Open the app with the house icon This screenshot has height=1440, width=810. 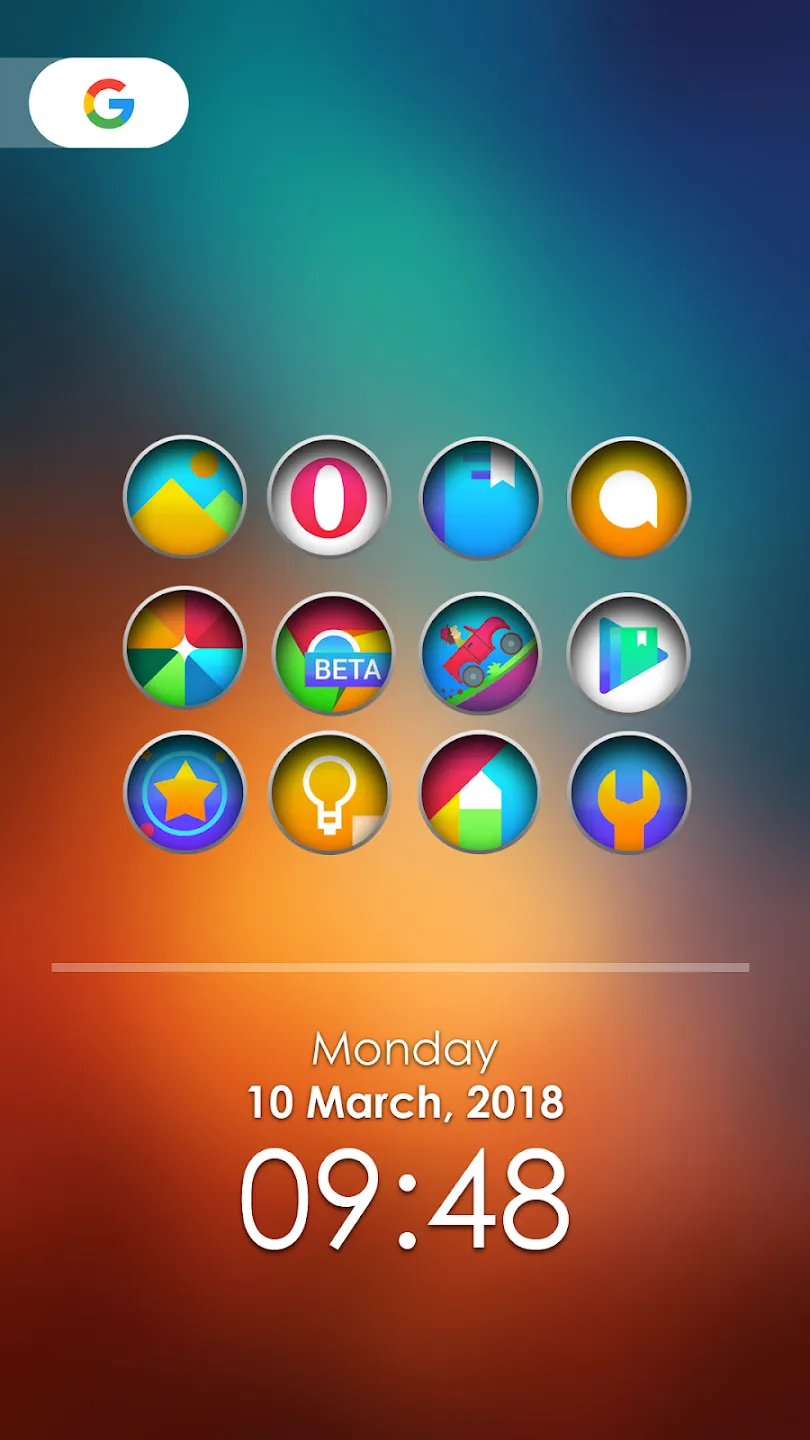(480, 792)
